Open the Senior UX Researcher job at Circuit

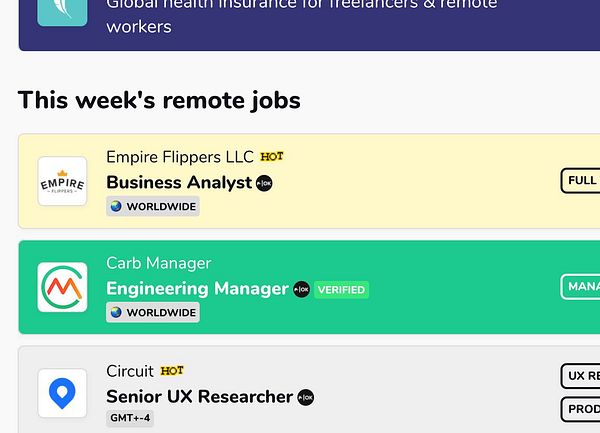[199, 396]
